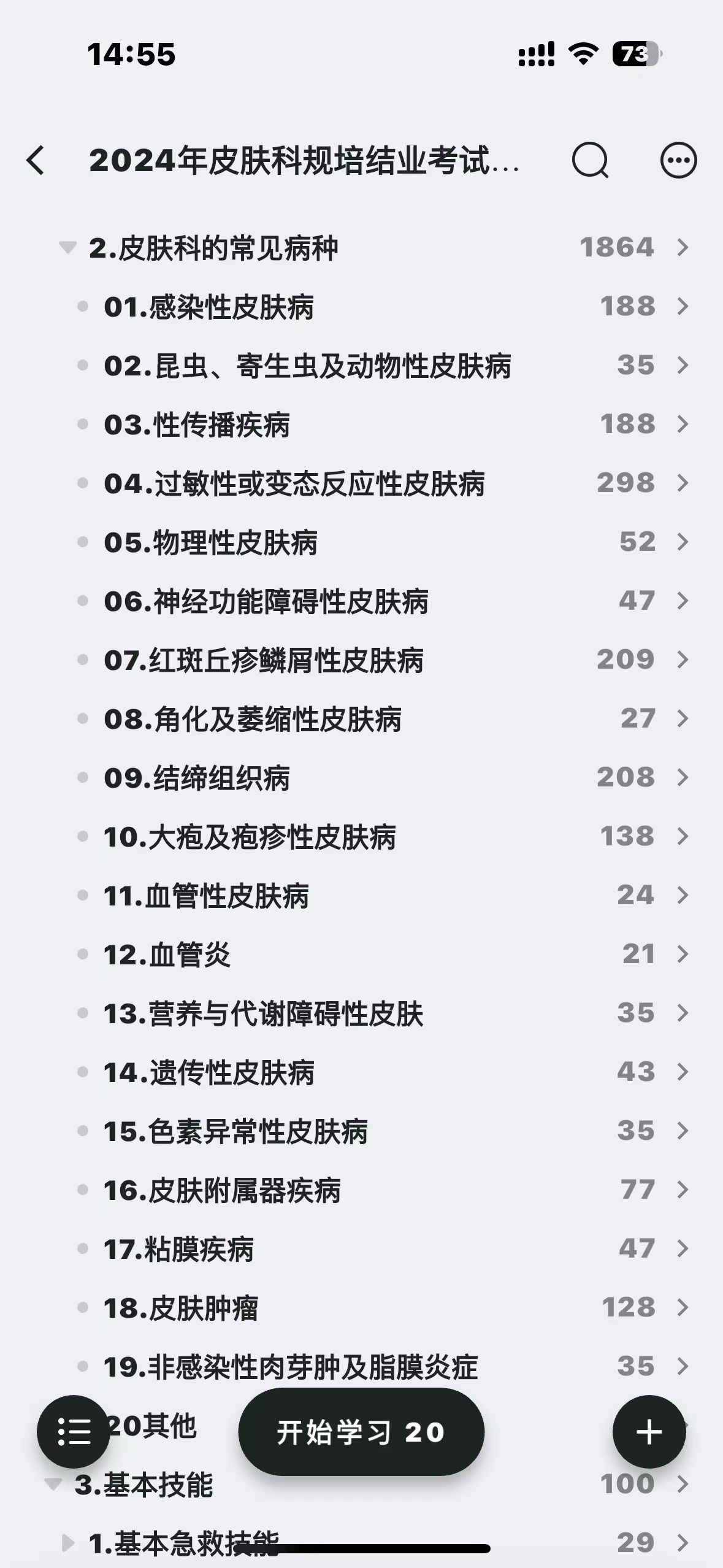Open the search magnifier icon
The width and height of the screenshot is (723, 1568).
(x=590, y=160)
